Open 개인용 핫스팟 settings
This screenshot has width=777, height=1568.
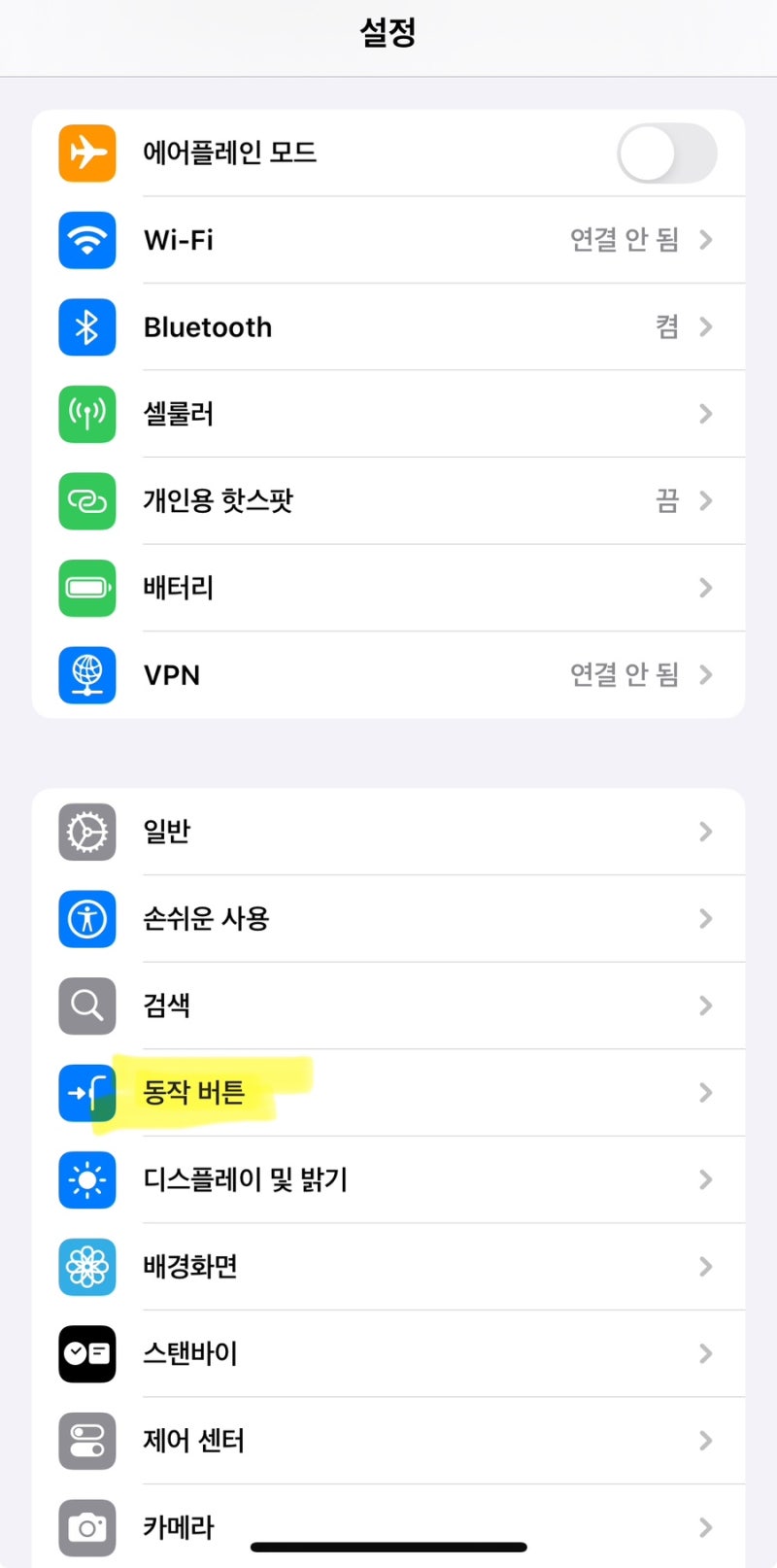point(388,501)
